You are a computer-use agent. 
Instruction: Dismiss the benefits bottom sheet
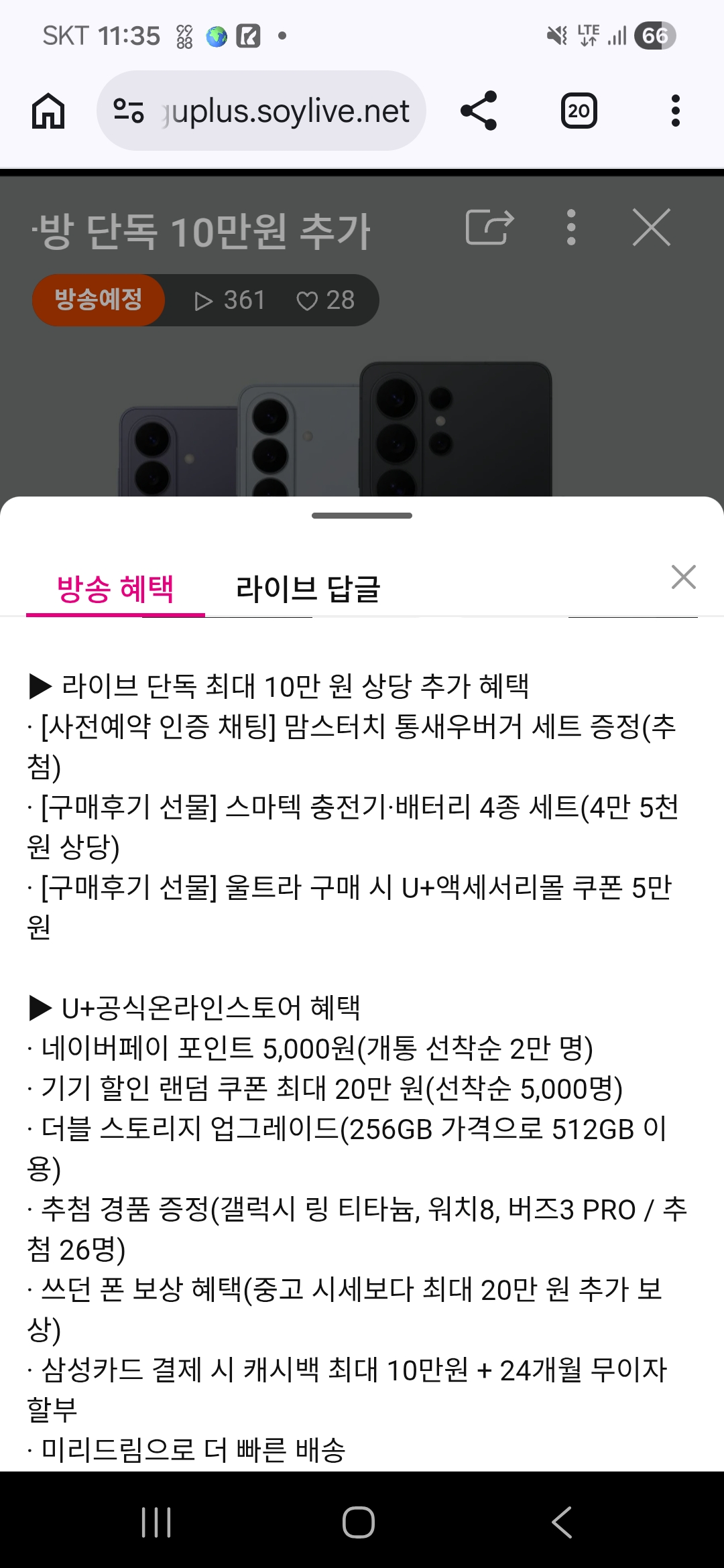(683, 577)
